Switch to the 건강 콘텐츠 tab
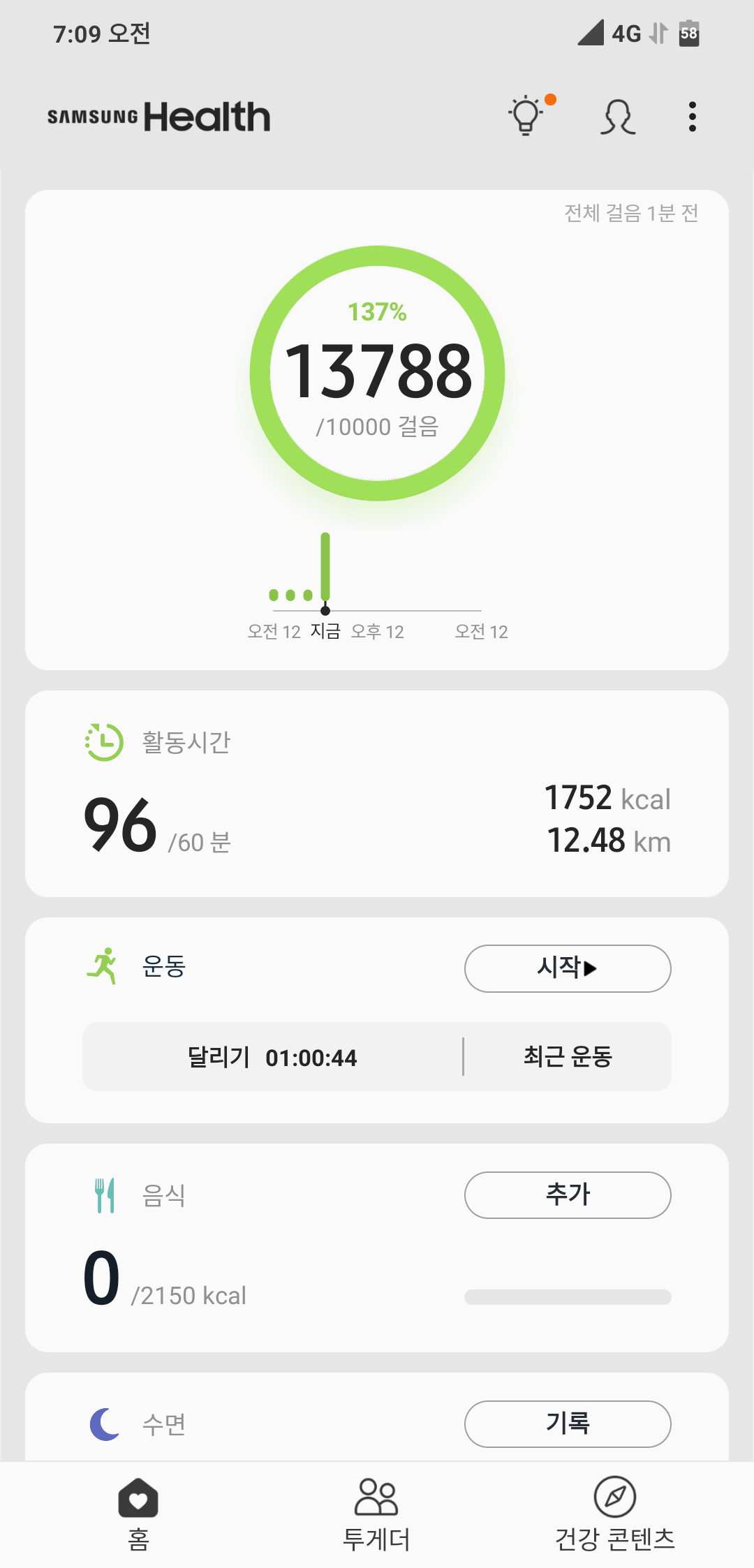 coord(614,1514)
